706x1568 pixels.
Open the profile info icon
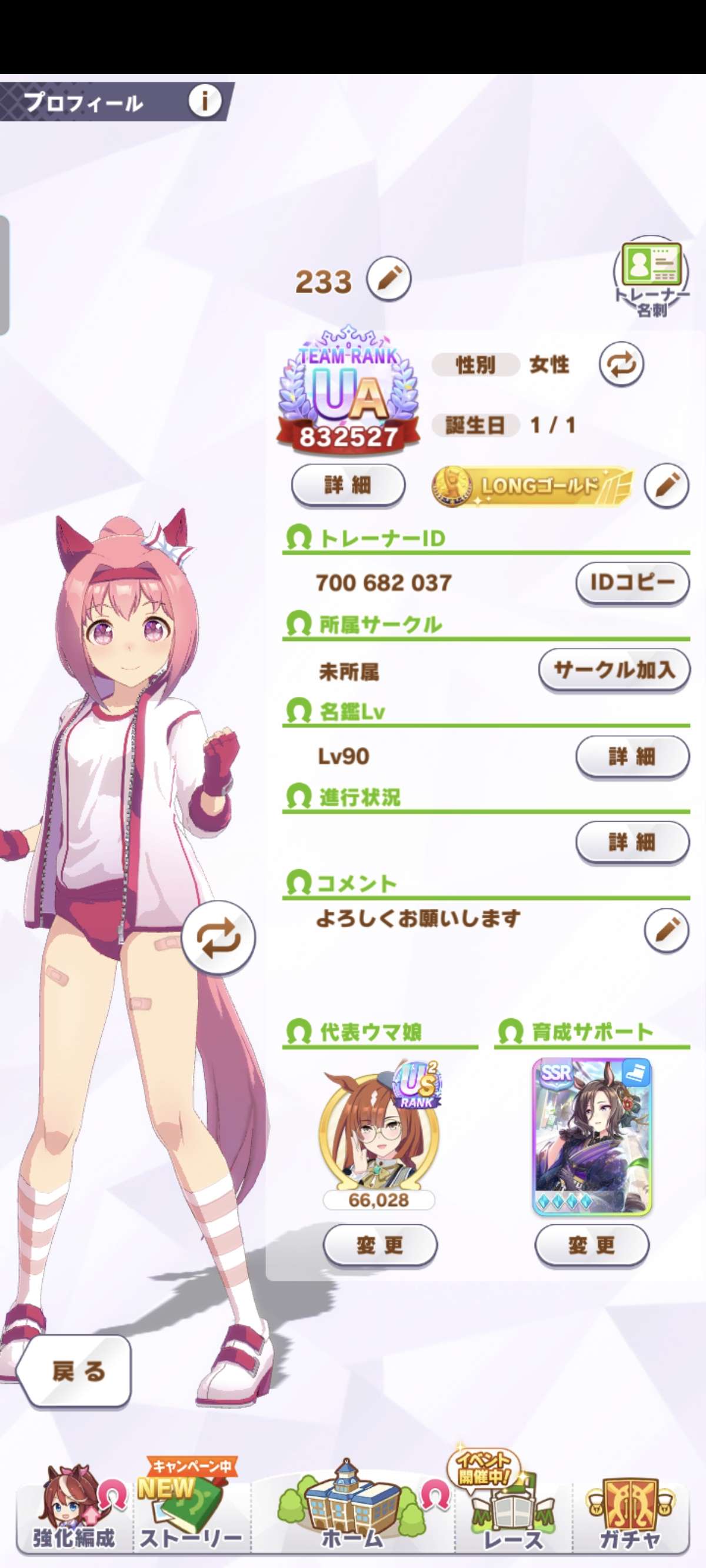point(204,101)
